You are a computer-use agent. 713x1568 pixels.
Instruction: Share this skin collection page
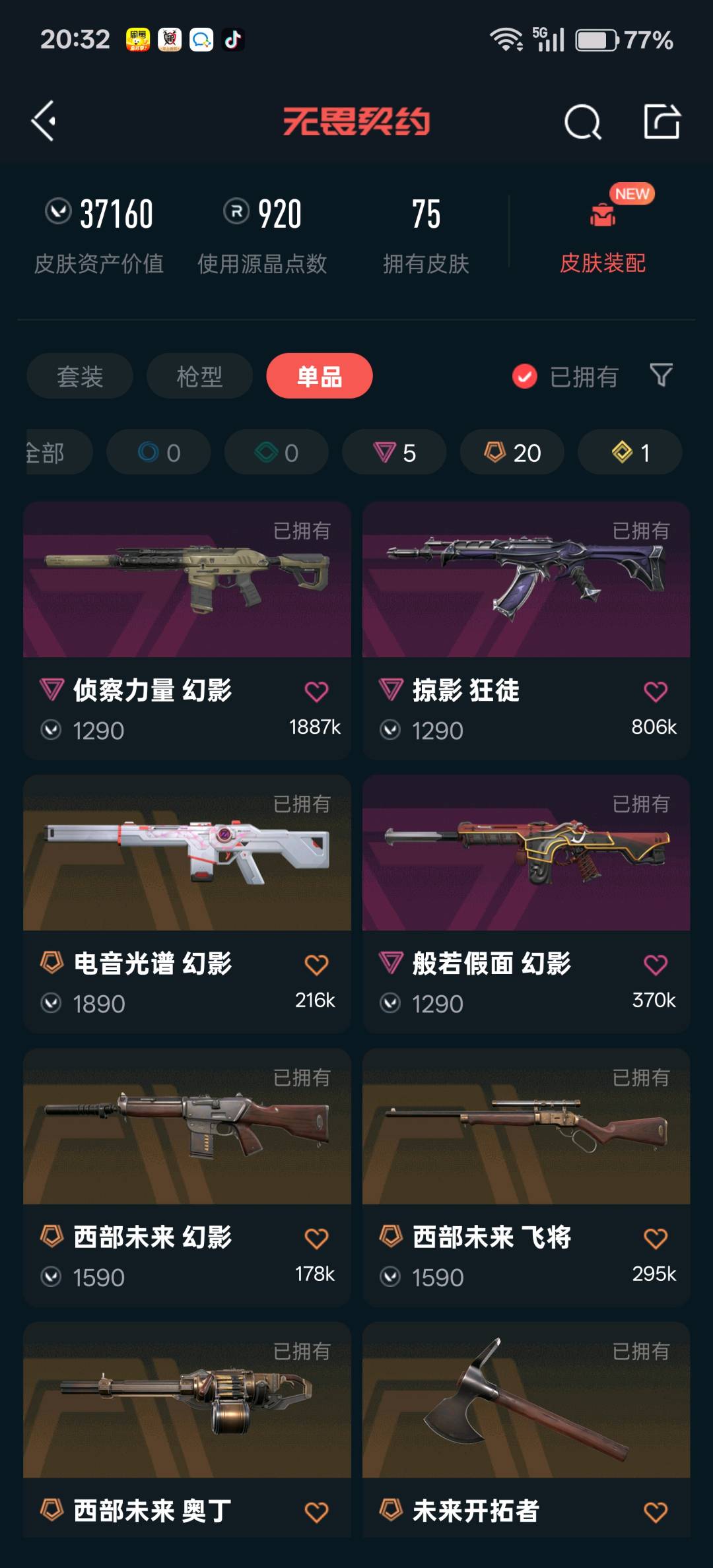pos(662,121)
